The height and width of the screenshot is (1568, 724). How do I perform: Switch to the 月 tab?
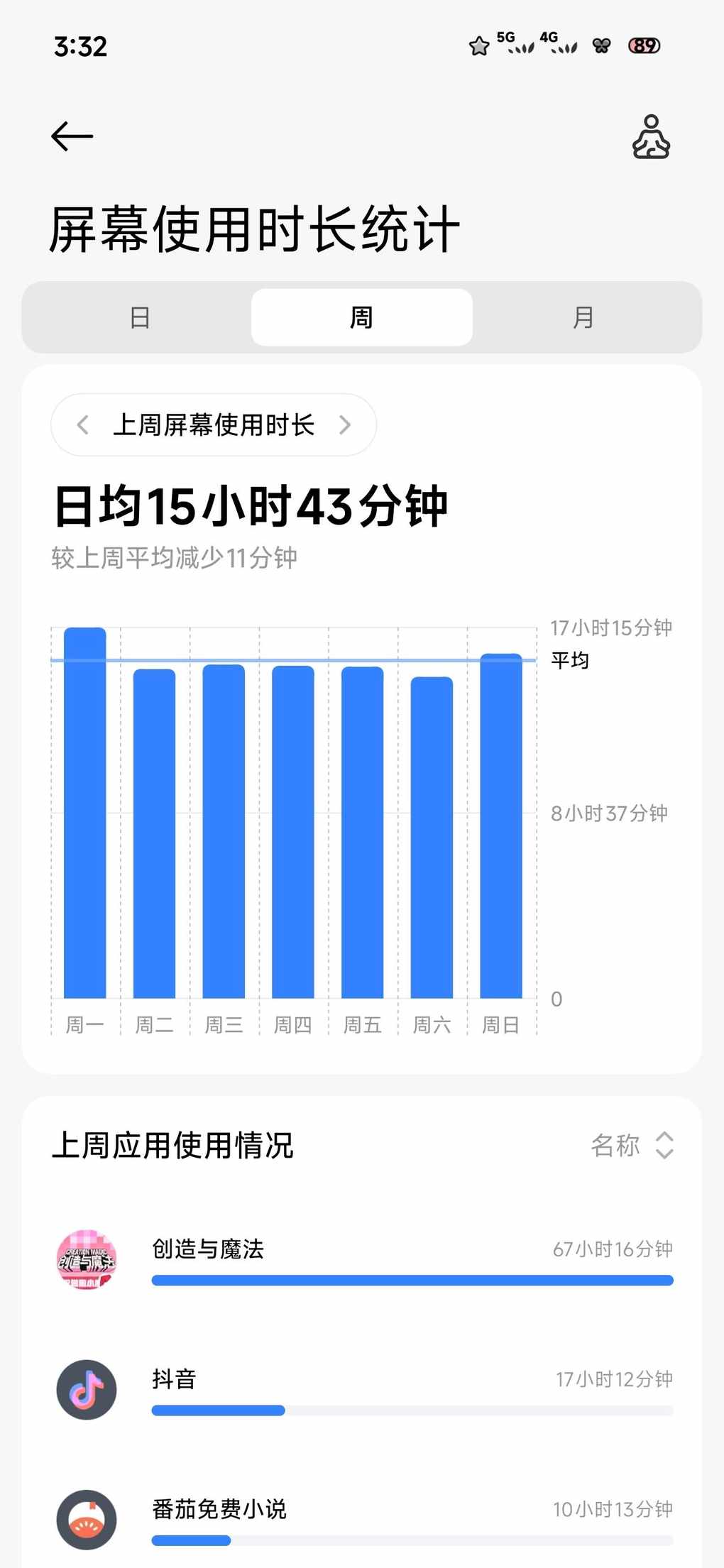click(x=583, y=317)
